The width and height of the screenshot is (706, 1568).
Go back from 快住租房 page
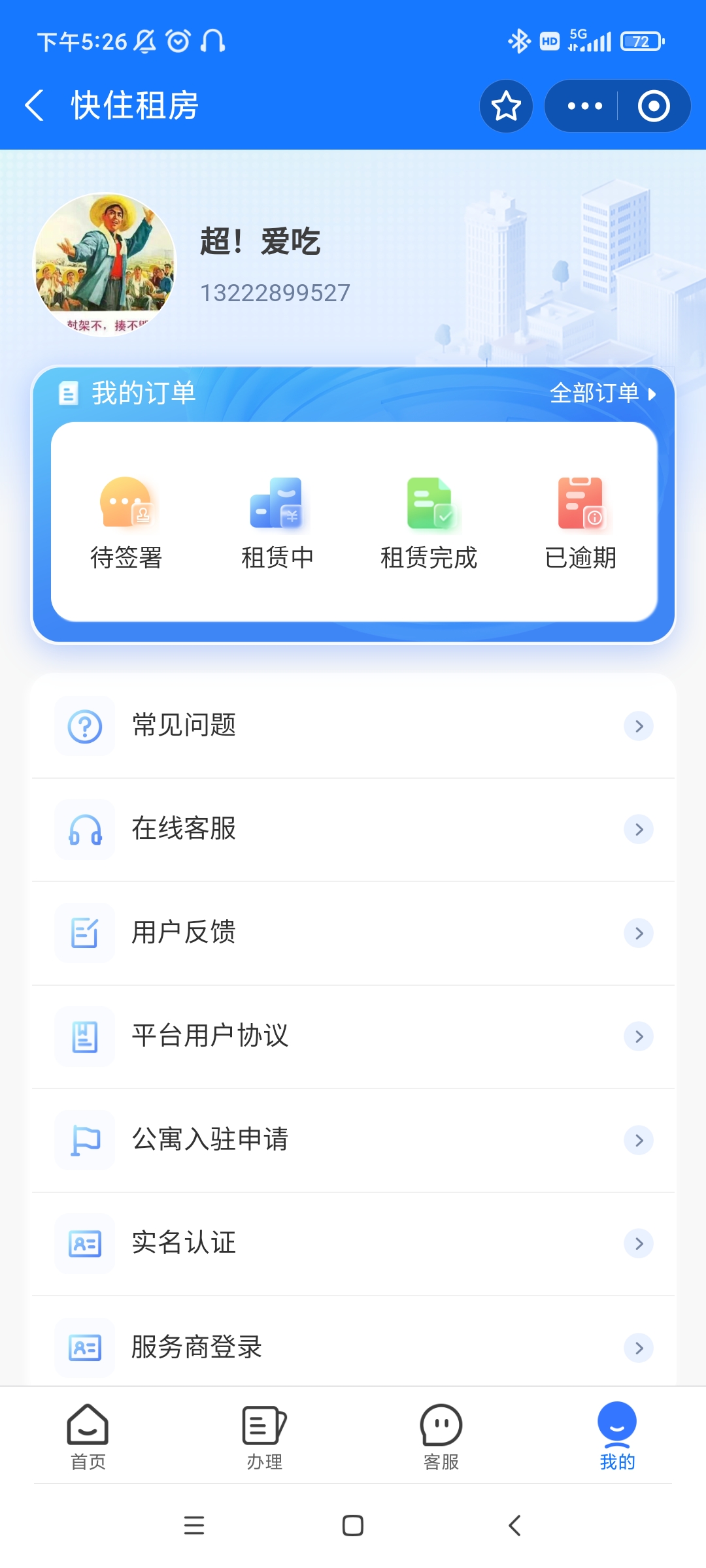35,106
